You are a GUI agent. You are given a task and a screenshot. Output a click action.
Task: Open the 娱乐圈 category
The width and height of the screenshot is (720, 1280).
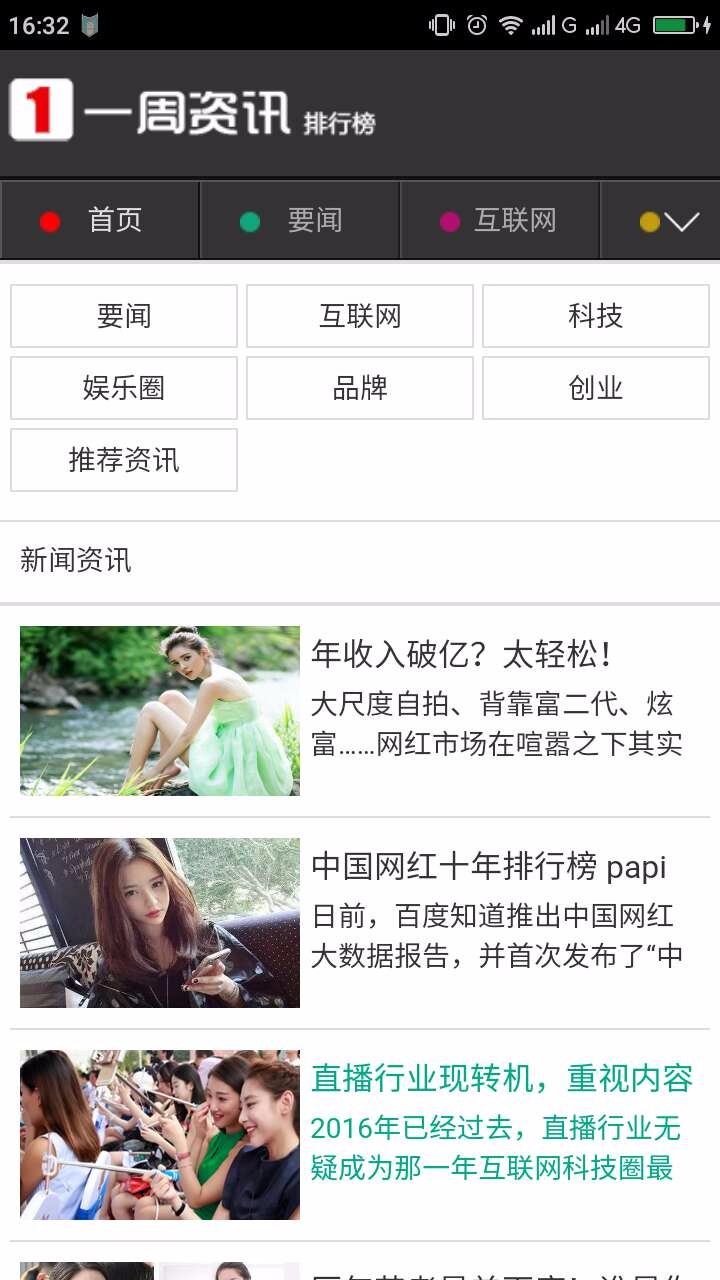pyautogui.click(x=124, y=388)
